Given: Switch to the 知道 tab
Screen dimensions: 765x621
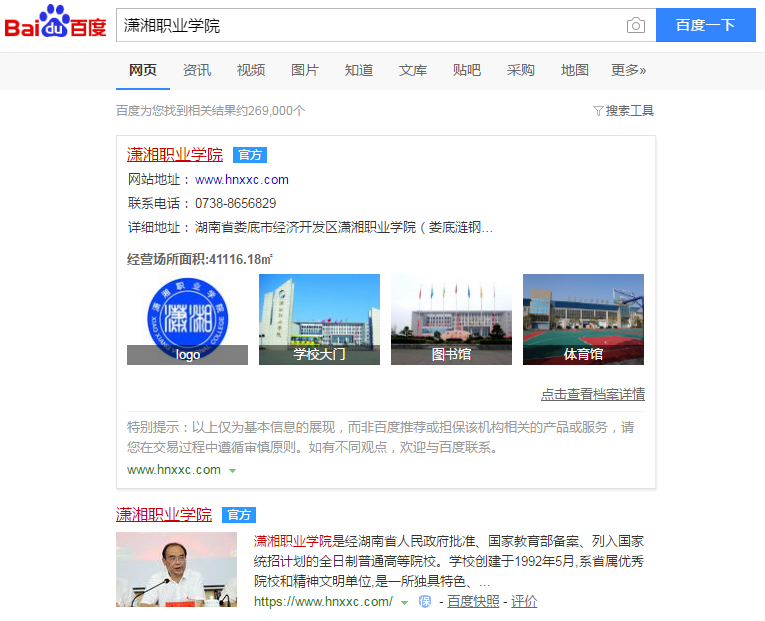Looking at the screenshot, I should coord(359,70).
